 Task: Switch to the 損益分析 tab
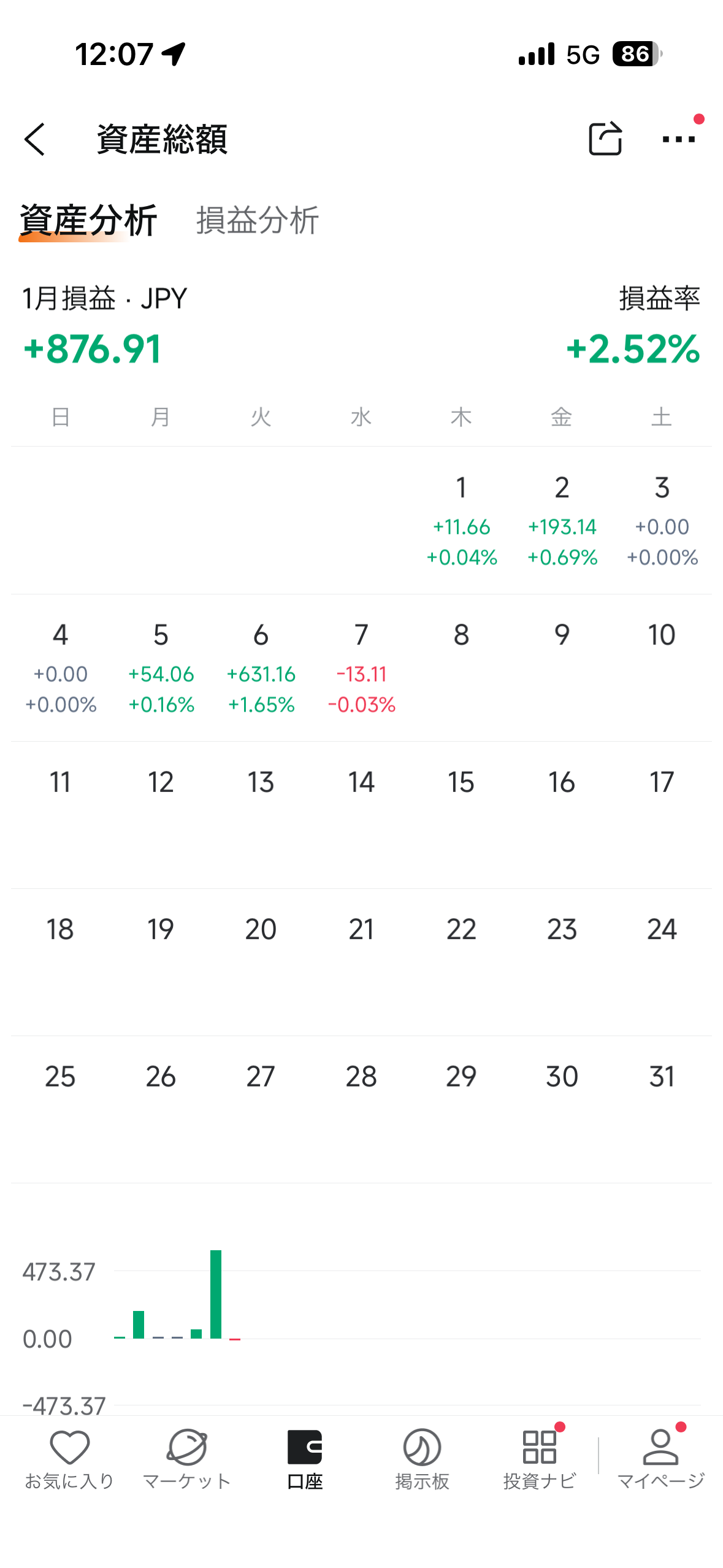[x=257, y=220]
